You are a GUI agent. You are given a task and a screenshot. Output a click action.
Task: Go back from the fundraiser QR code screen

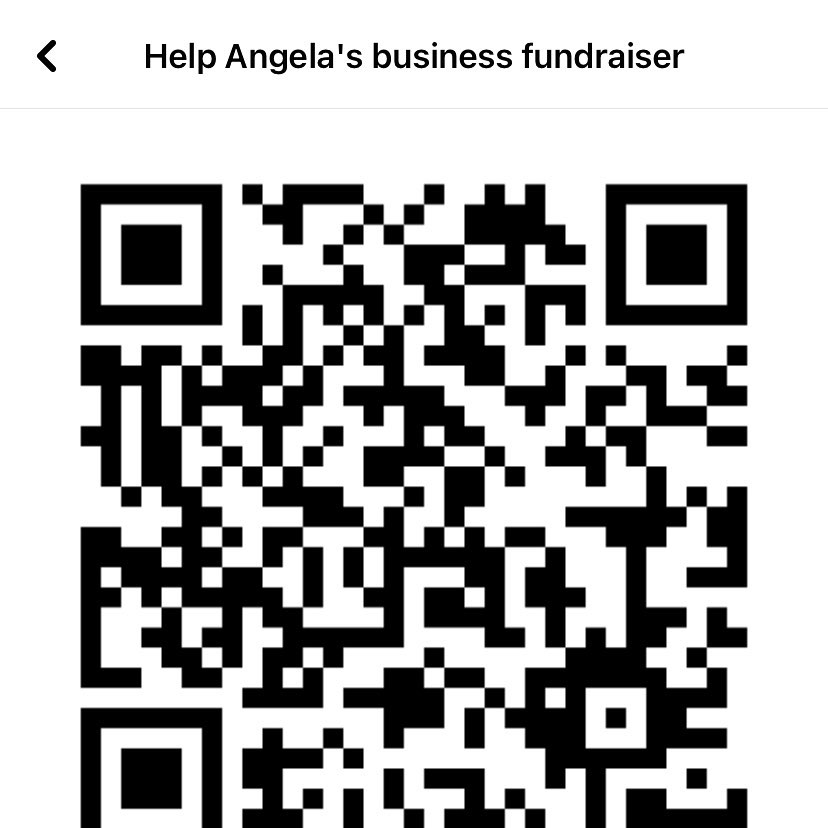coord(47,56)
